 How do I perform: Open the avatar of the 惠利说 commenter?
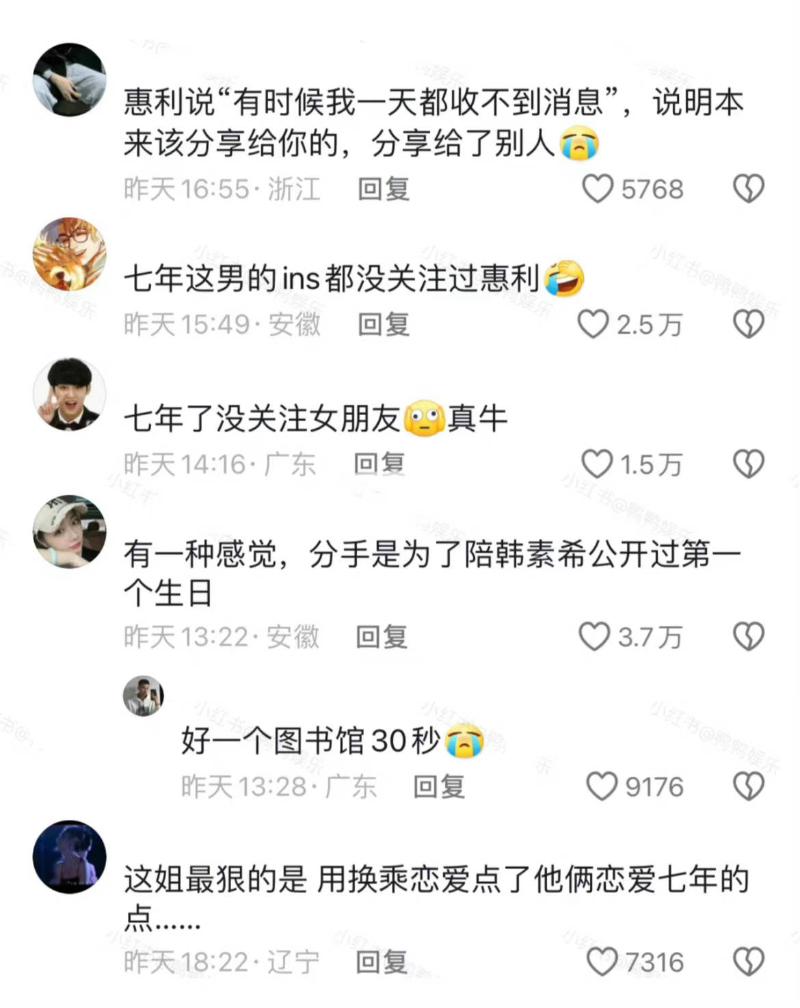tap(70, 79)
